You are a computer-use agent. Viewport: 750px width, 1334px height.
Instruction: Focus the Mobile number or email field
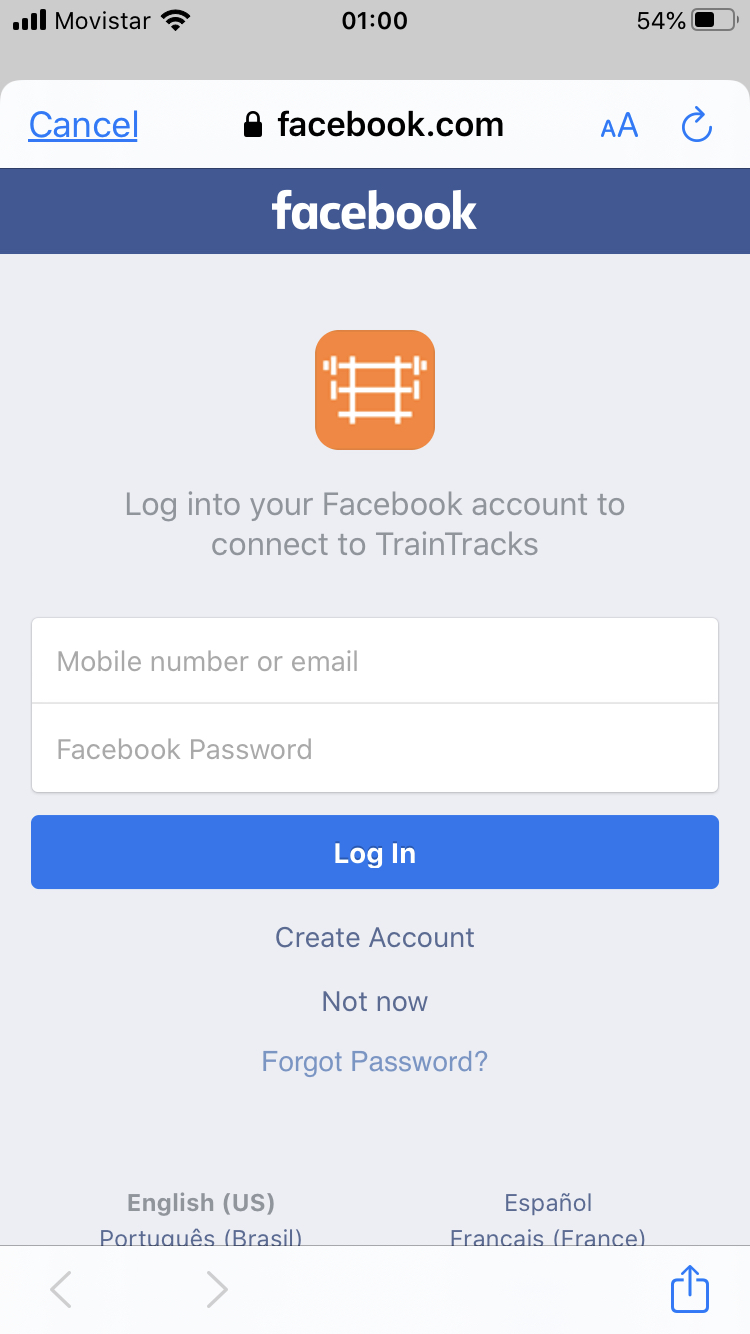[375, 661]
